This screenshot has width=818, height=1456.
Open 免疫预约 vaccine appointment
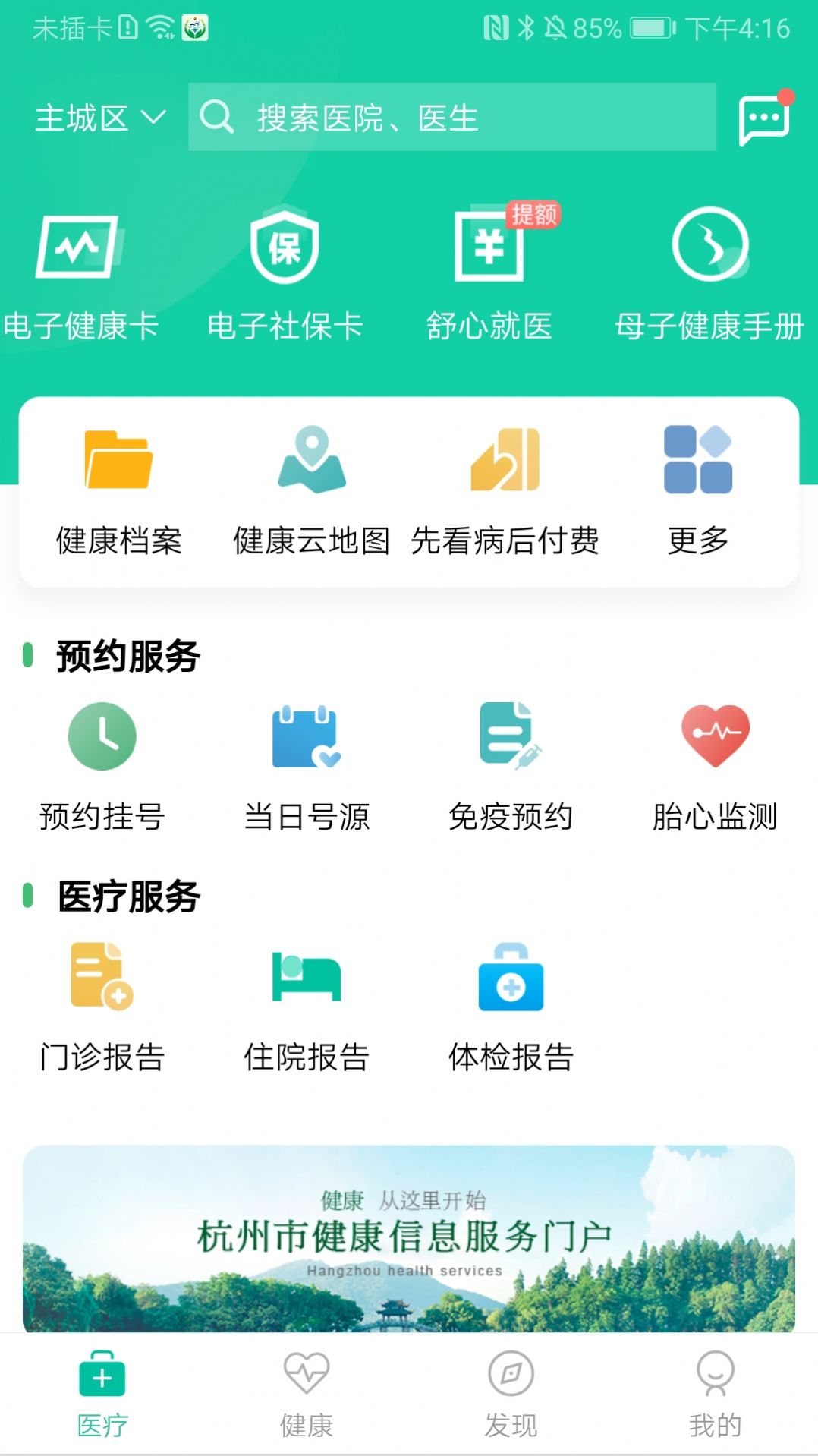pos(510,763)
